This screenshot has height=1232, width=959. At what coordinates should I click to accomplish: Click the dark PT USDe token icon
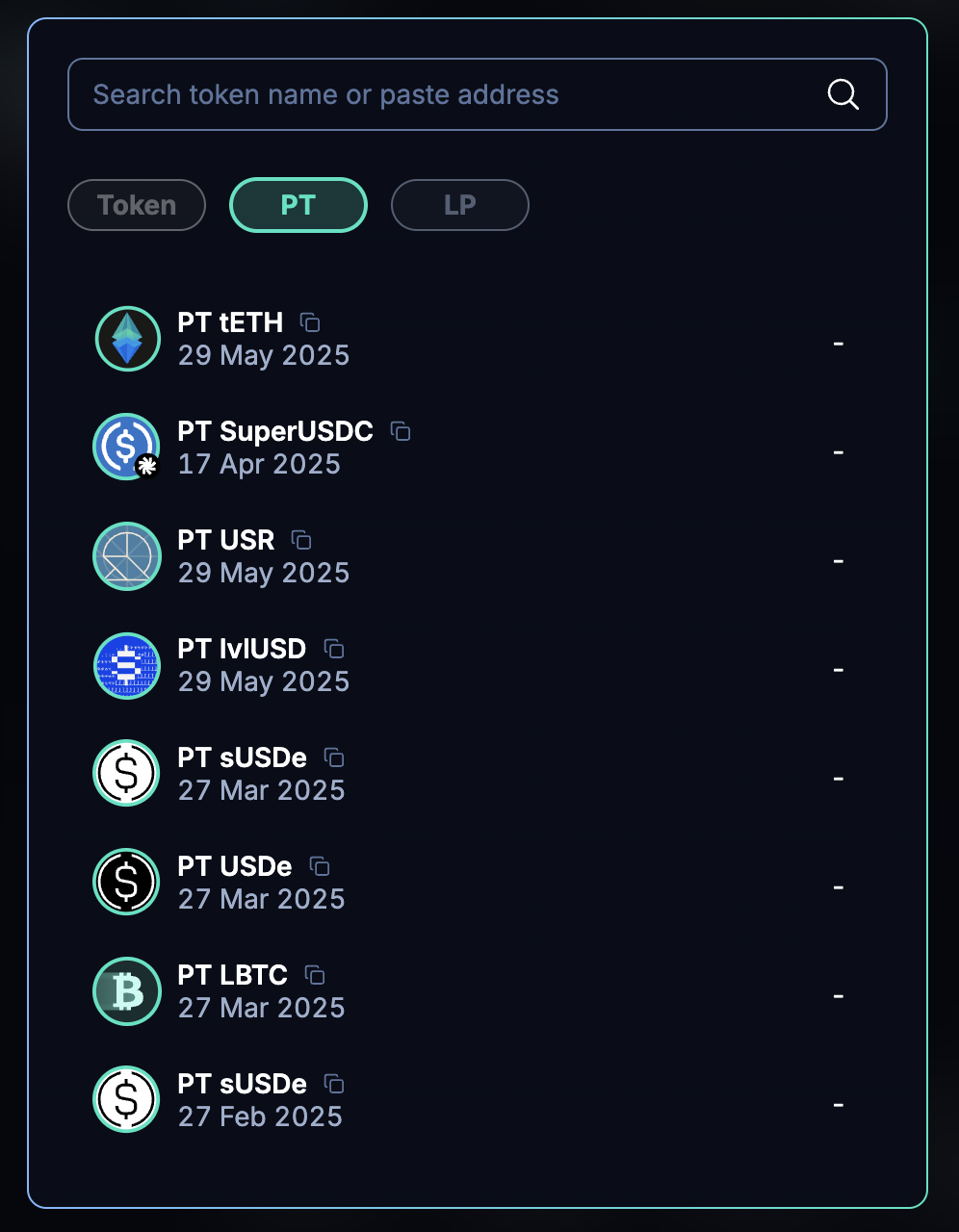126,882
